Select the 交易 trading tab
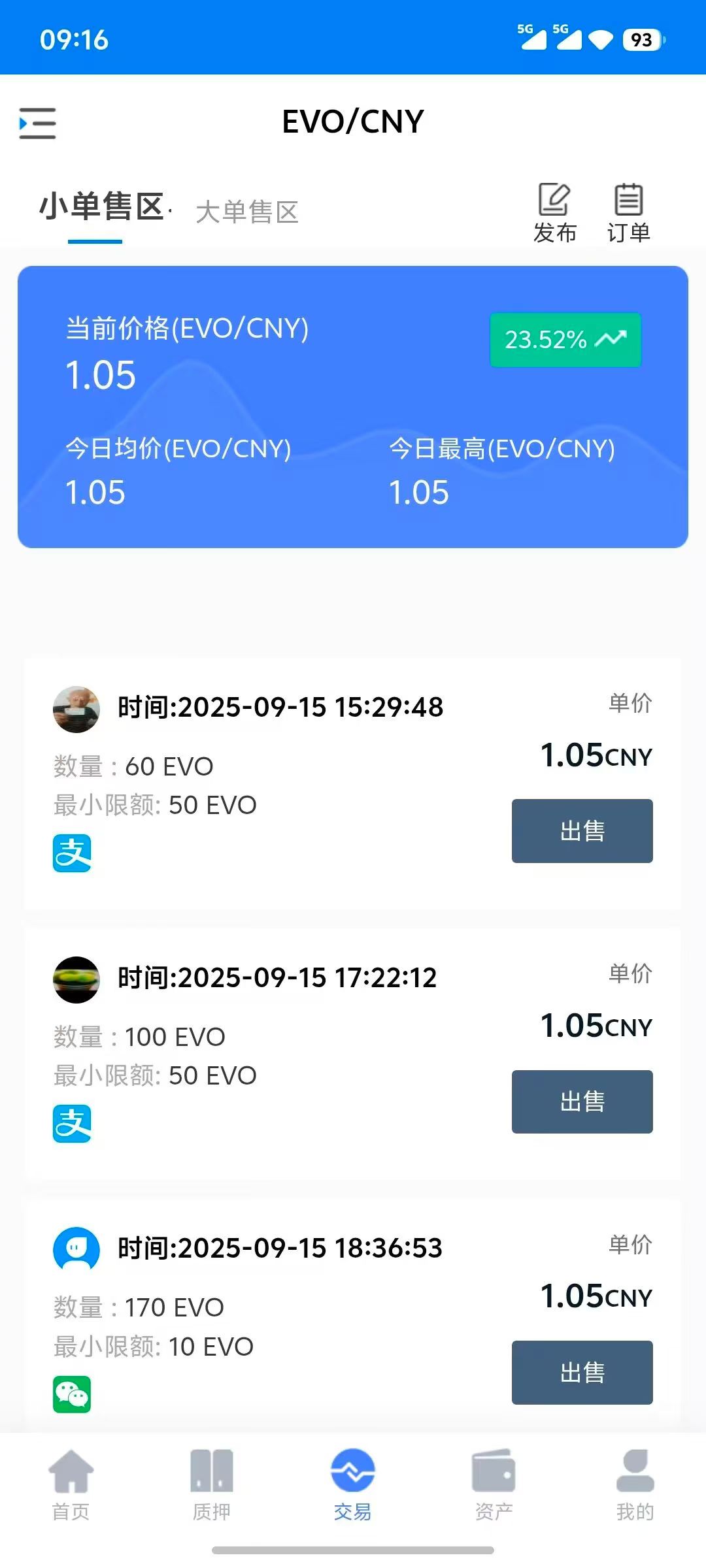 coord(353,1484)
